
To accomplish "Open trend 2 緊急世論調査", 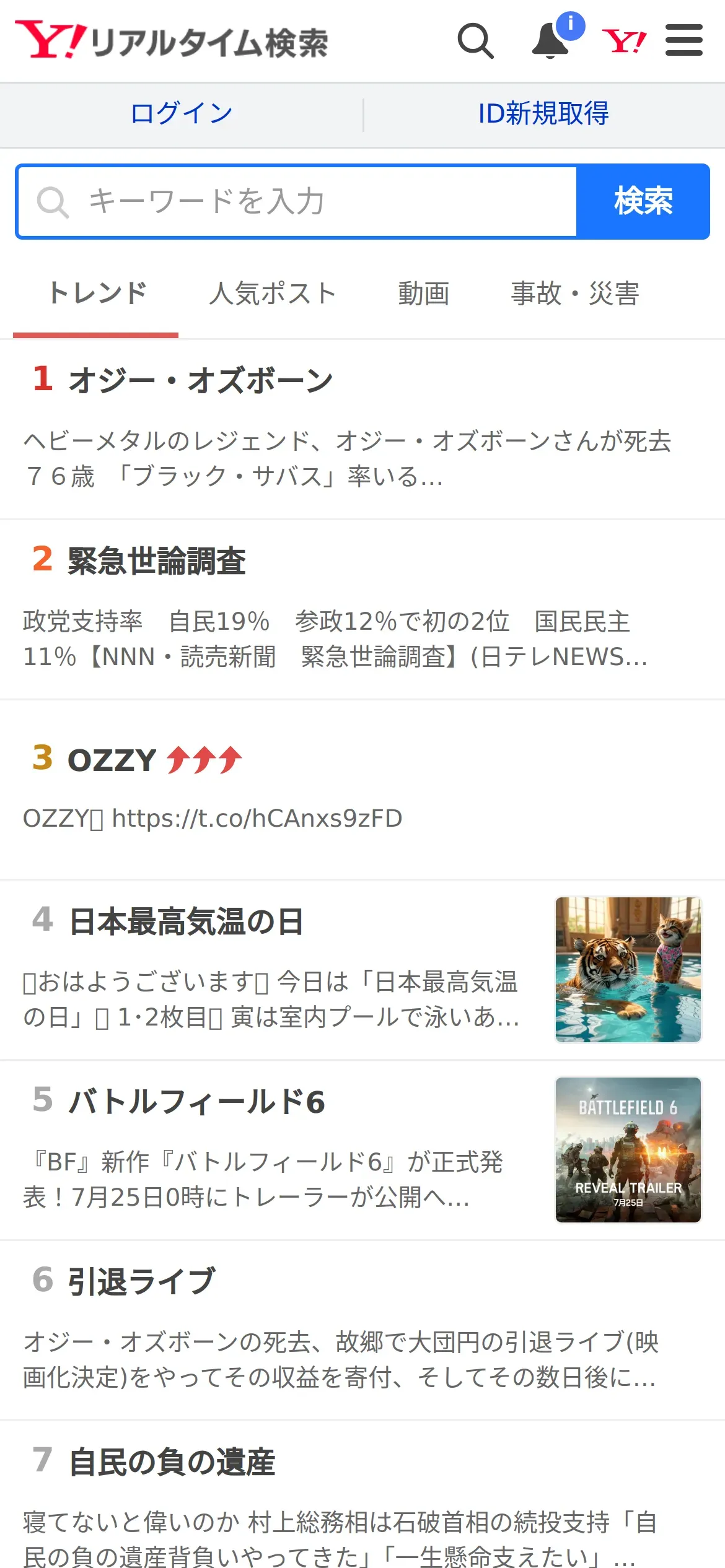I will (x=362, y=610).
